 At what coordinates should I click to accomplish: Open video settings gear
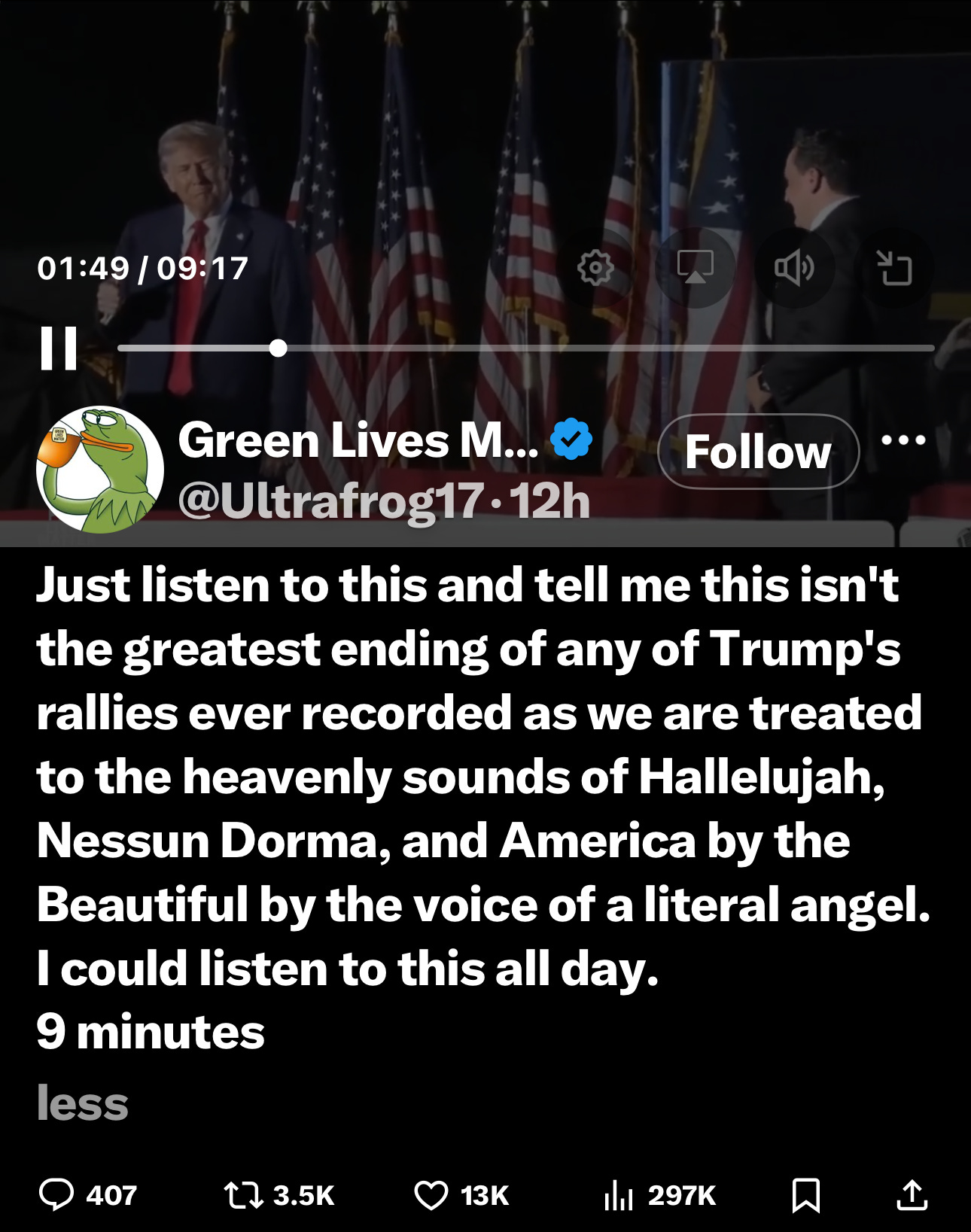(595, 268)
